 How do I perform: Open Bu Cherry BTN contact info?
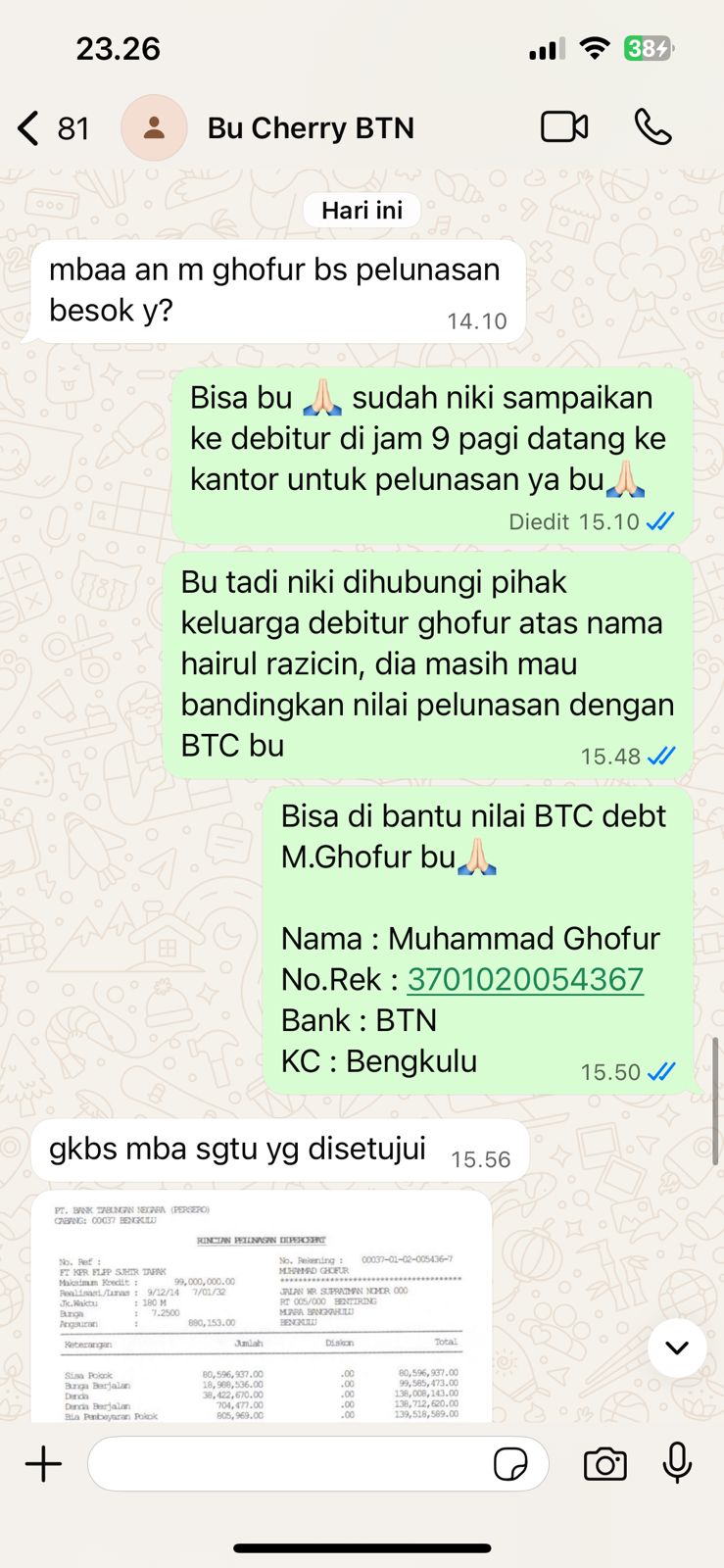(311, 128)
